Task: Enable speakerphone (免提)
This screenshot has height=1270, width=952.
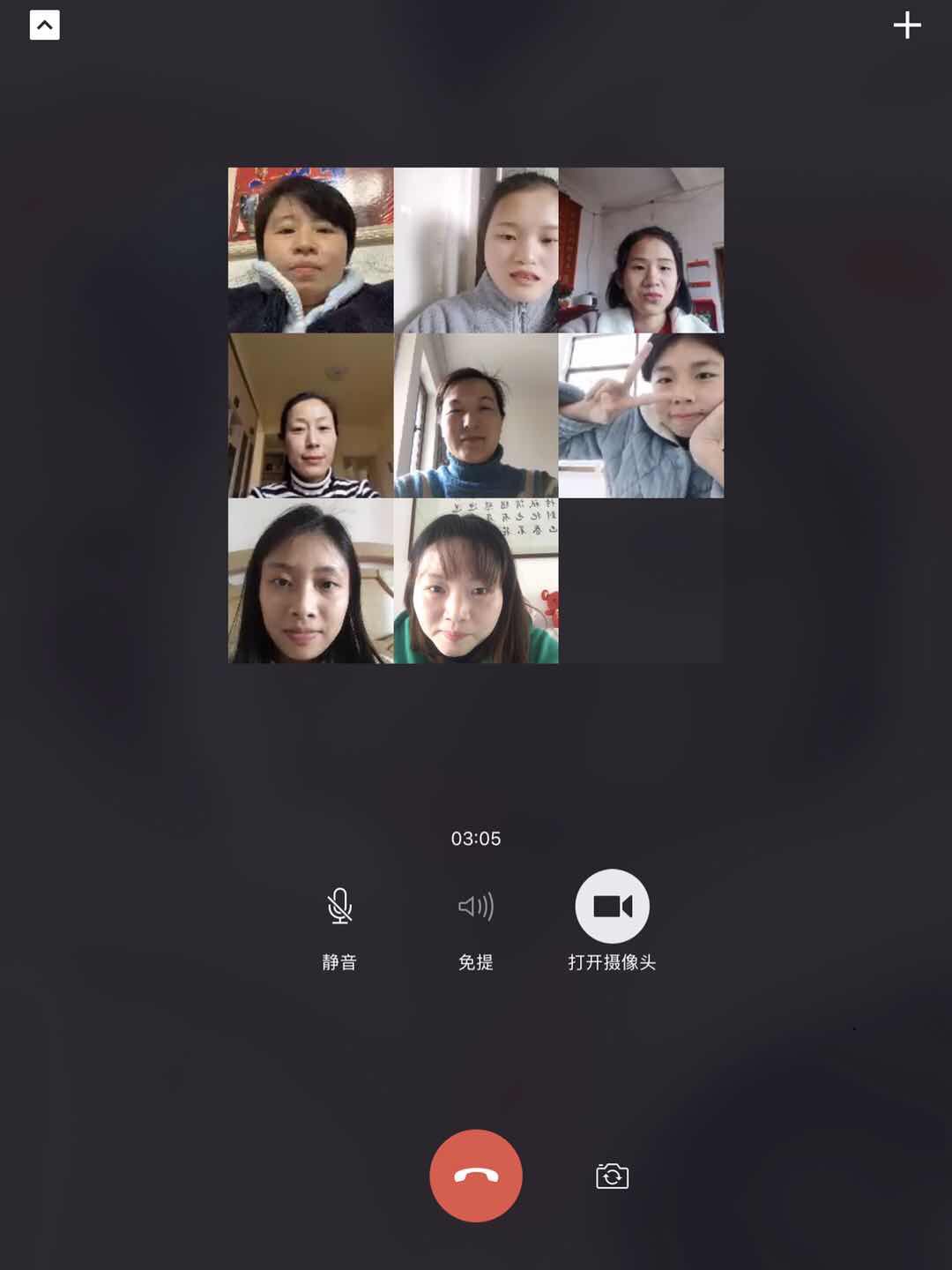Action: 476,908
